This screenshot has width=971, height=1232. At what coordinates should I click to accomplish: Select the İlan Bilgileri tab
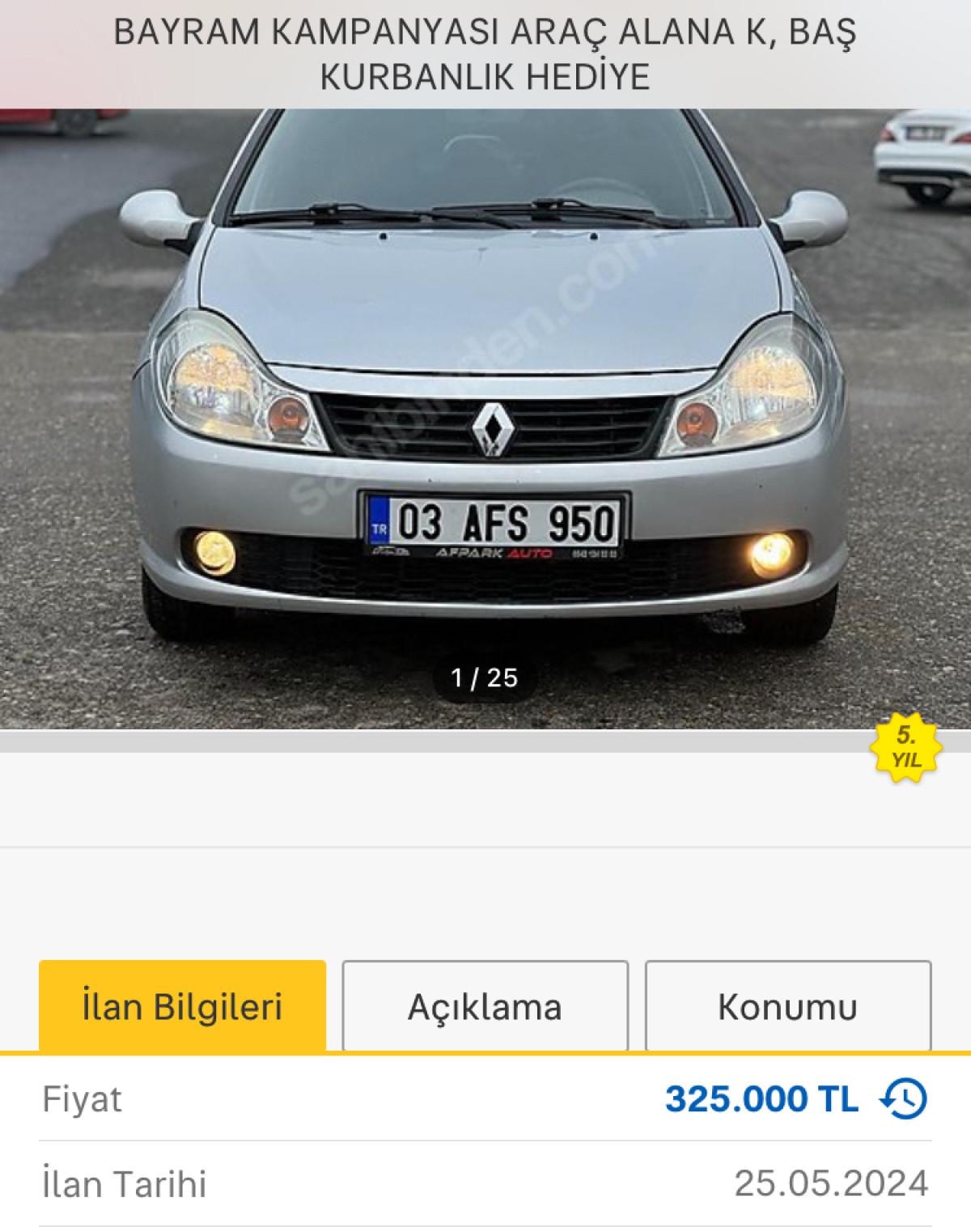(182, 1006)
